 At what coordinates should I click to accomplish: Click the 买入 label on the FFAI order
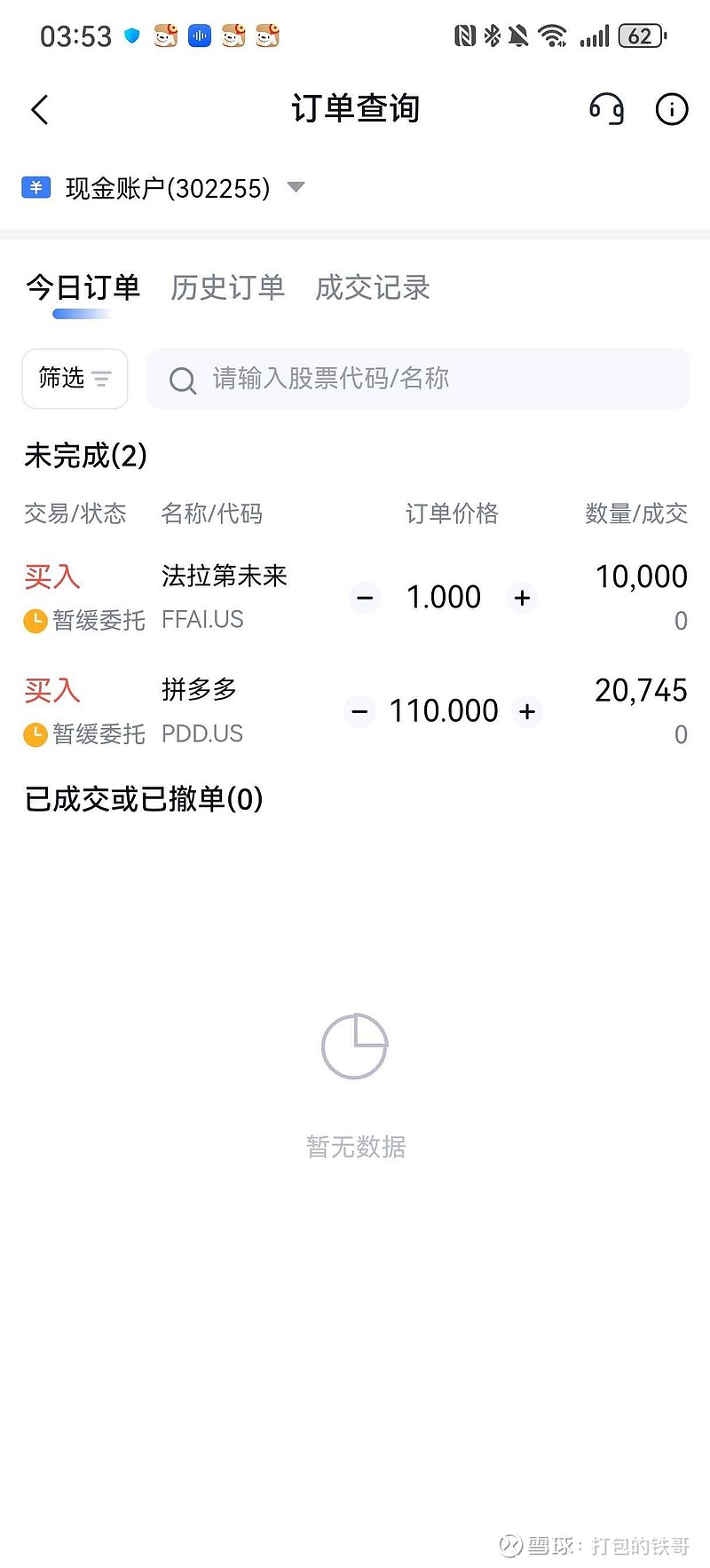pos(51,576)
